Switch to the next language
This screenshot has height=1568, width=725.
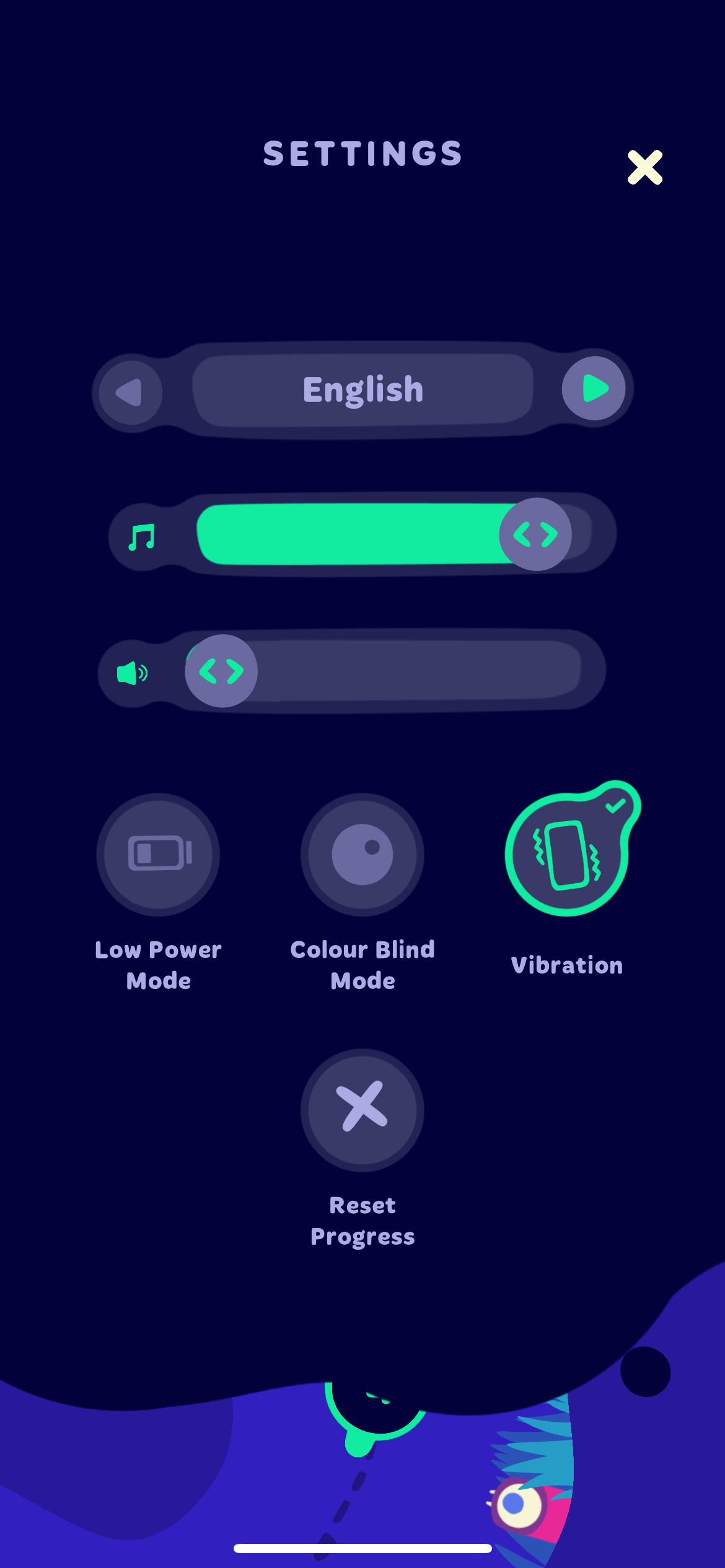(594, 388)
